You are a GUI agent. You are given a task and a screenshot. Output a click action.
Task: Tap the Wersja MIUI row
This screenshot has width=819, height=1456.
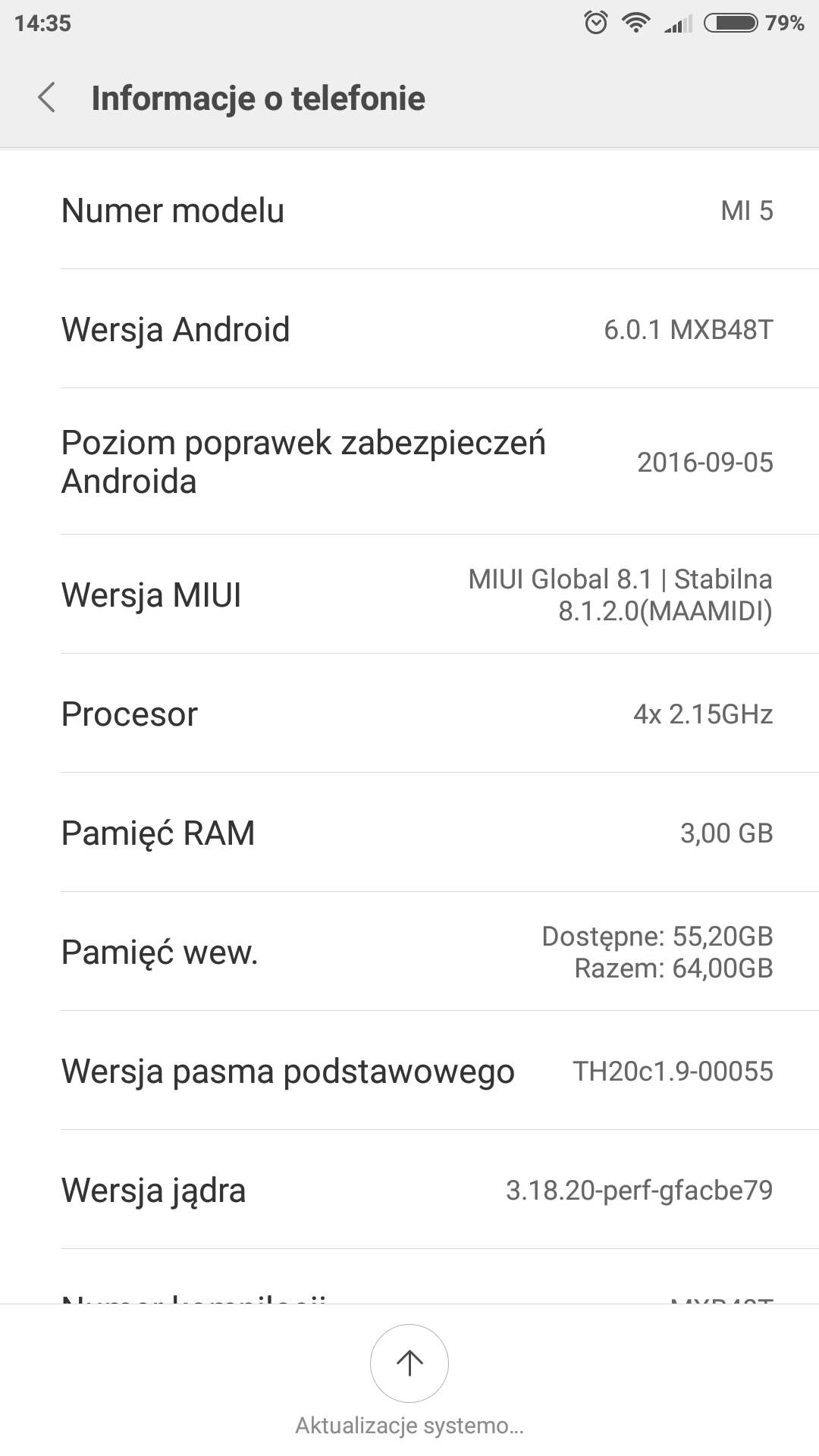tap(409, 595)
